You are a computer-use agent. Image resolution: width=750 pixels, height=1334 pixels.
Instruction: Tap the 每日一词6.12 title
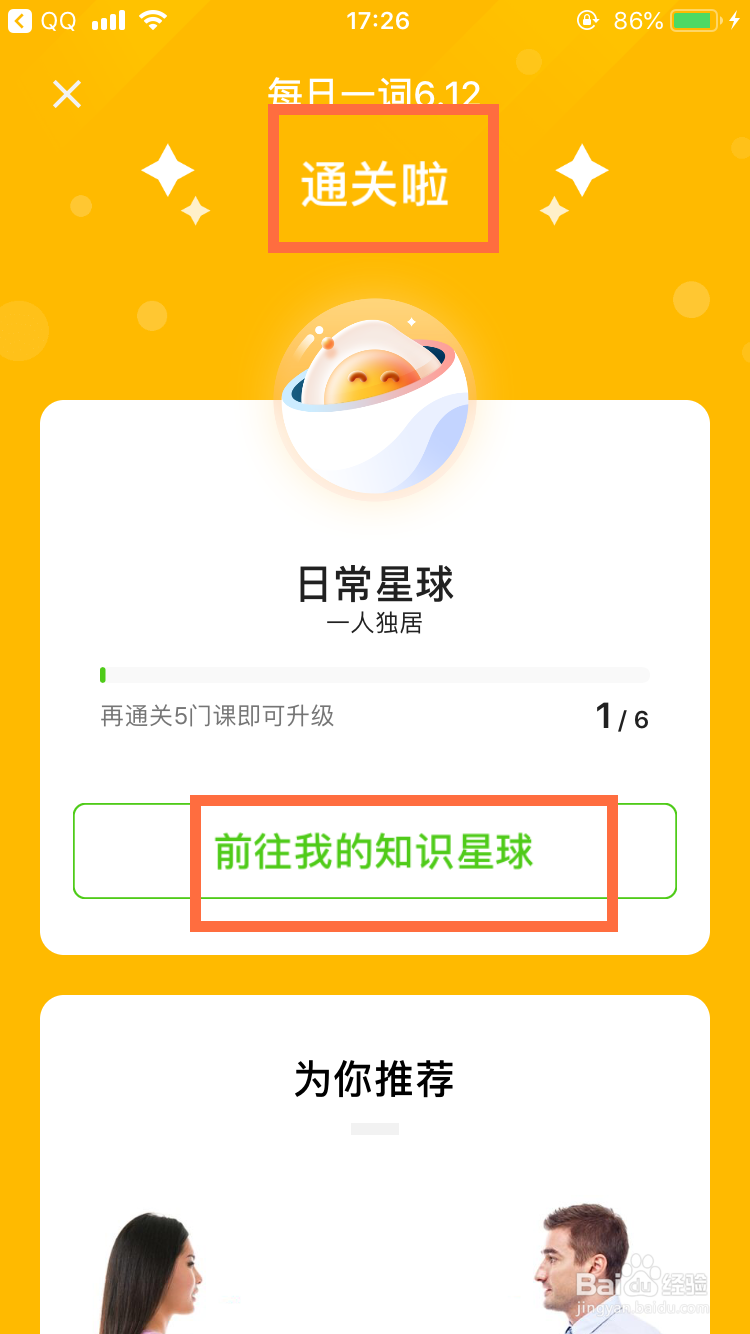[x=375, y=92]
